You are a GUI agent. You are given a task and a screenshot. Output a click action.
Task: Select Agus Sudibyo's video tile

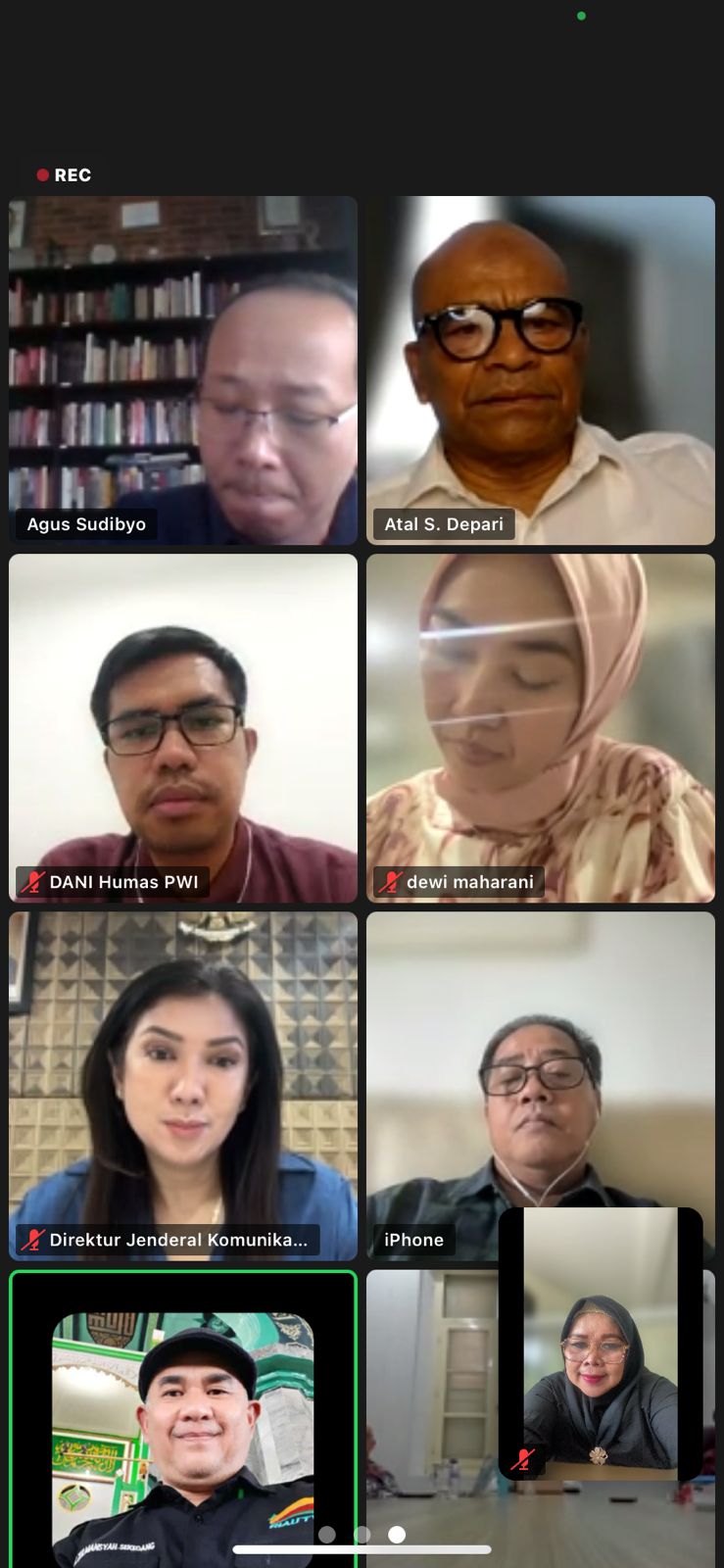tap(183, 370)
